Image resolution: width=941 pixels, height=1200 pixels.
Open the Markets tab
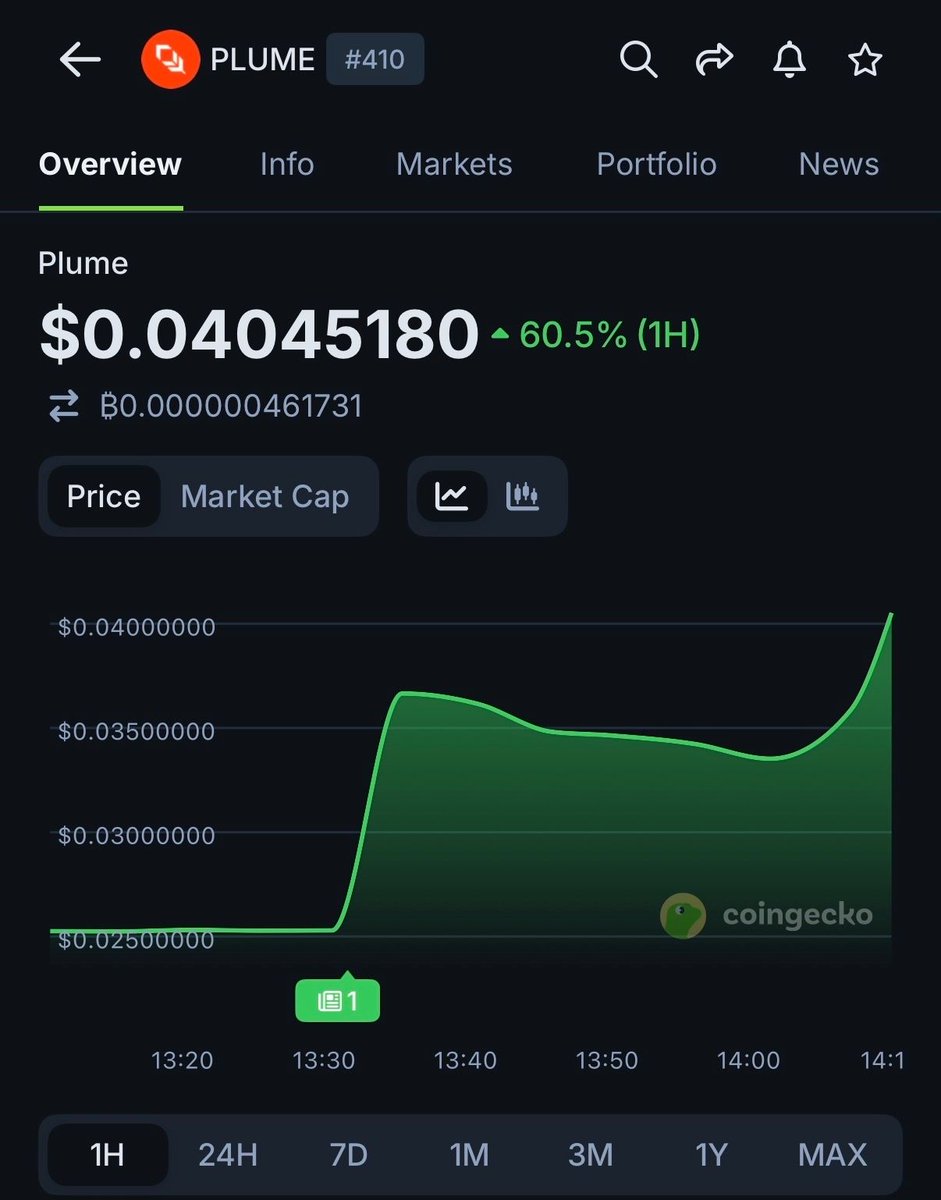pyautogui.click(x=454, y=164)
